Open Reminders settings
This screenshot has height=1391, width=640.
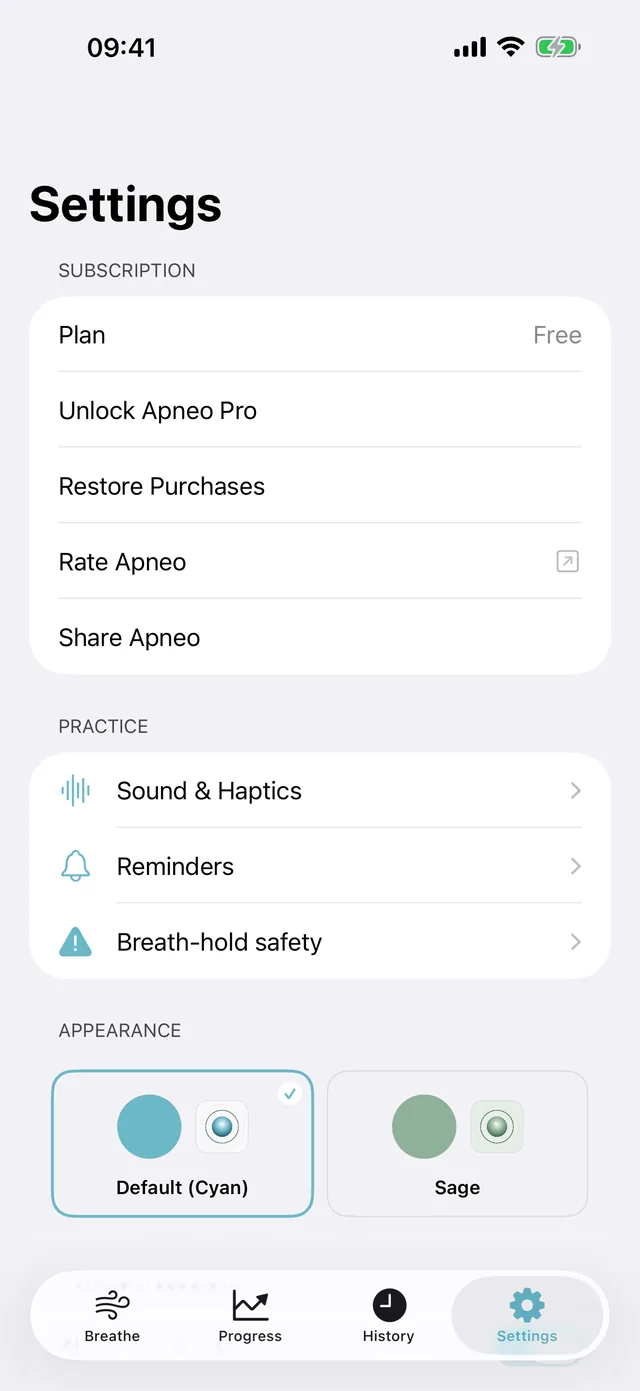(x=320, y=866)
